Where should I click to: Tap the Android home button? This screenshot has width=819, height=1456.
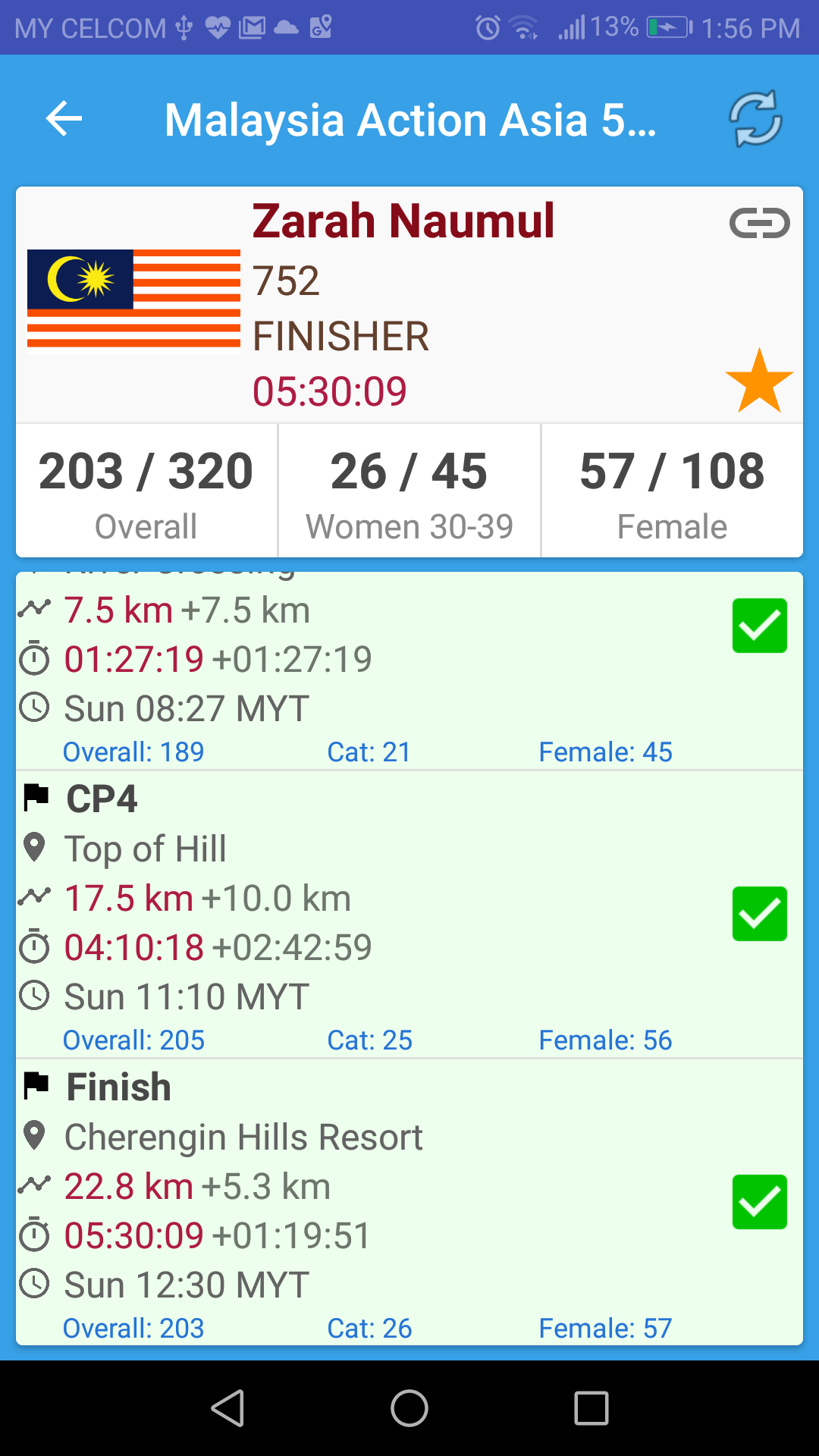click(409, 1408)
